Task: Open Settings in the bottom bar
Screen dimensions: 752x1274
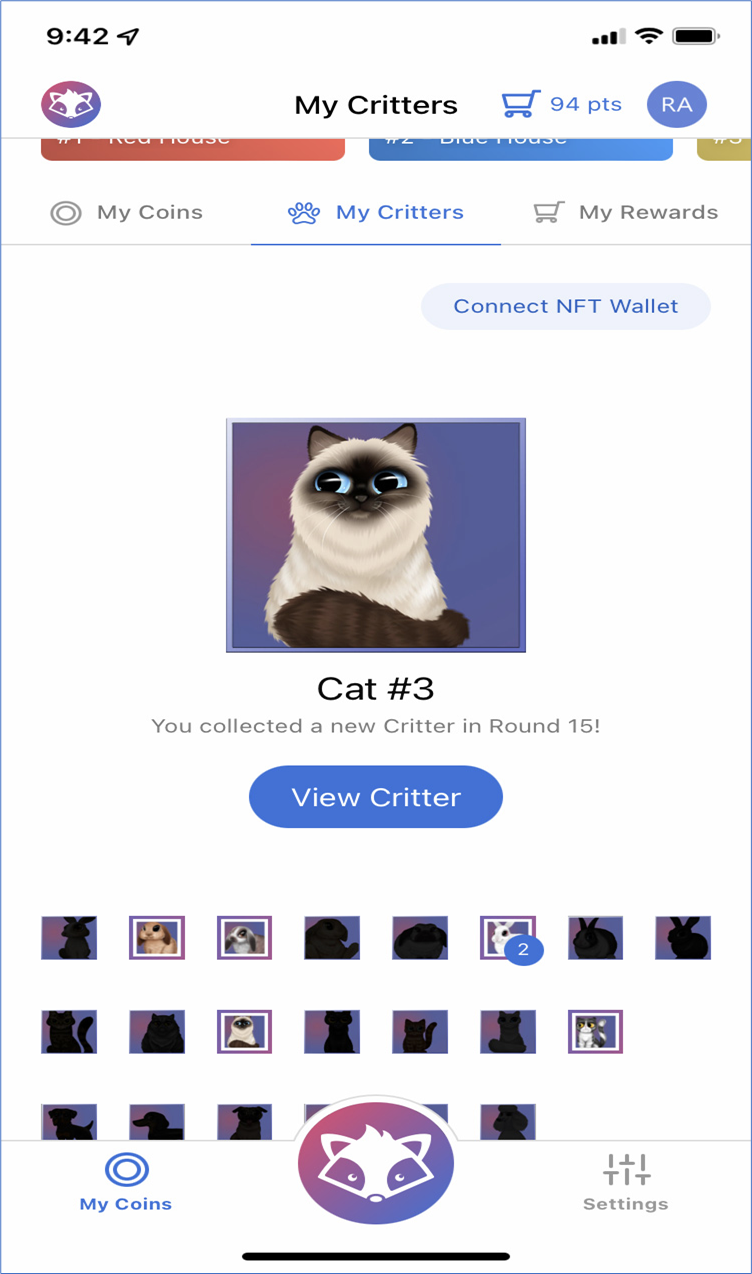Action: [626, 1183]
